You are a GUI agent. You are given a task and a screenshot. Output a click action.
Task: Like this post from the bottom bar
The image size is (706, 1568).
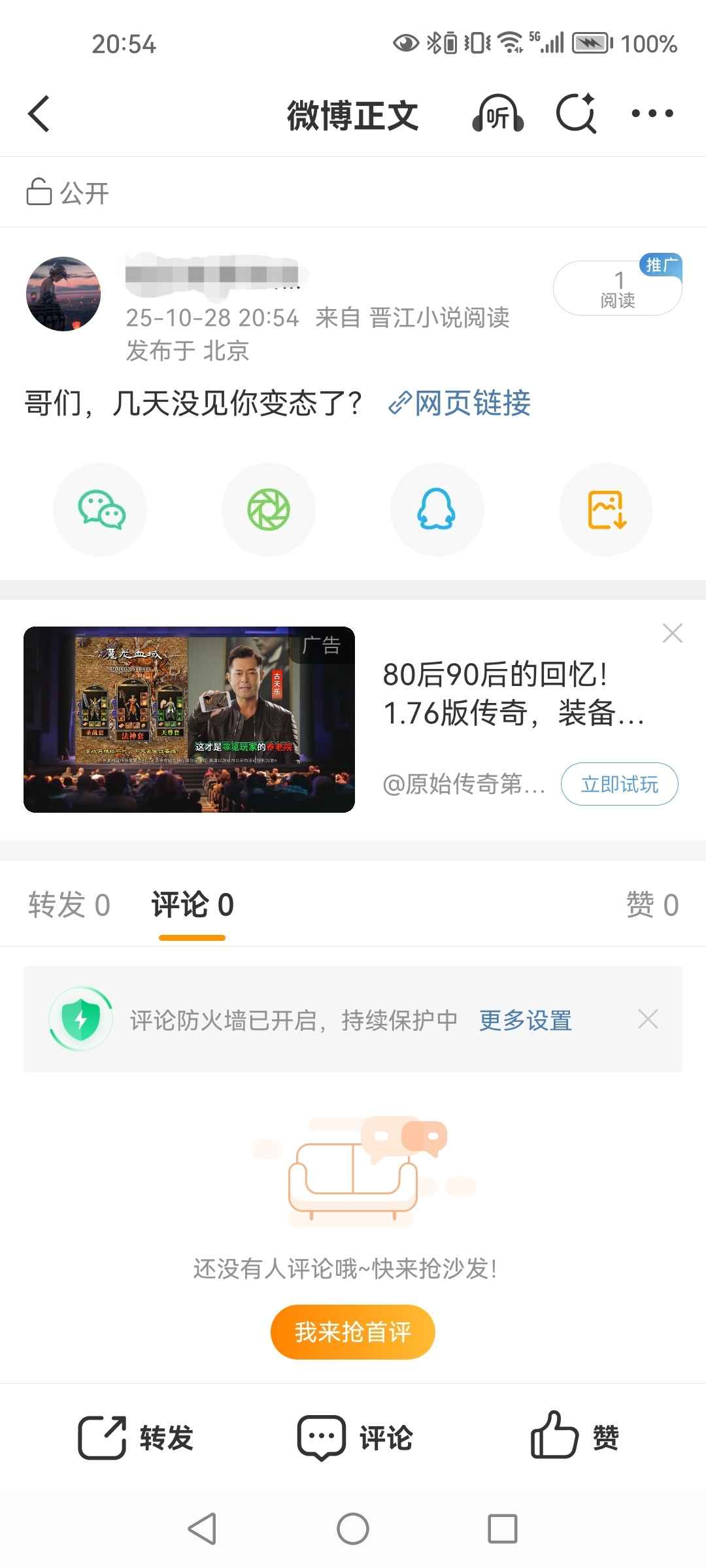575,1437
